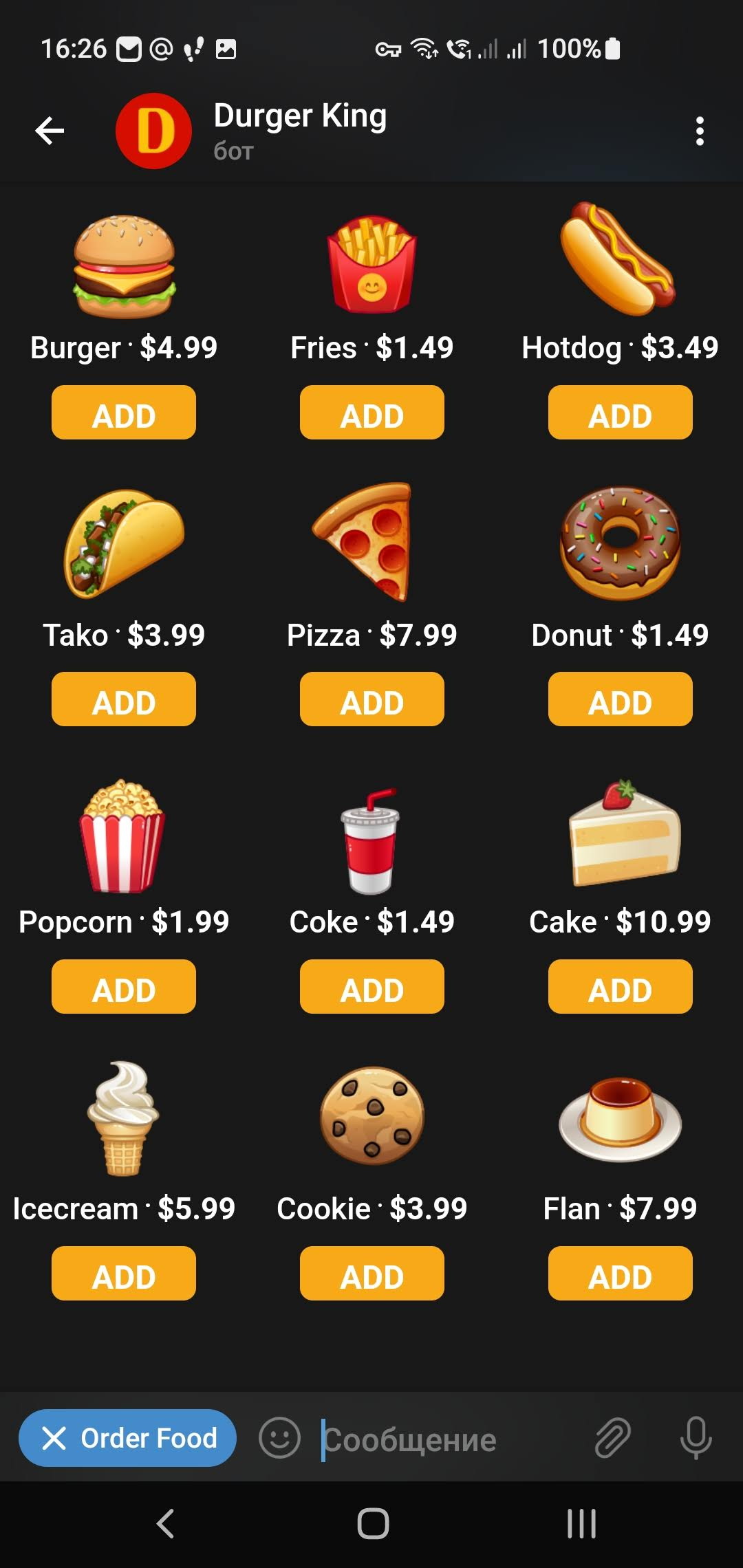Add a Burger to the order
The height and width of the screenshot is (1568, 743).
124,413
